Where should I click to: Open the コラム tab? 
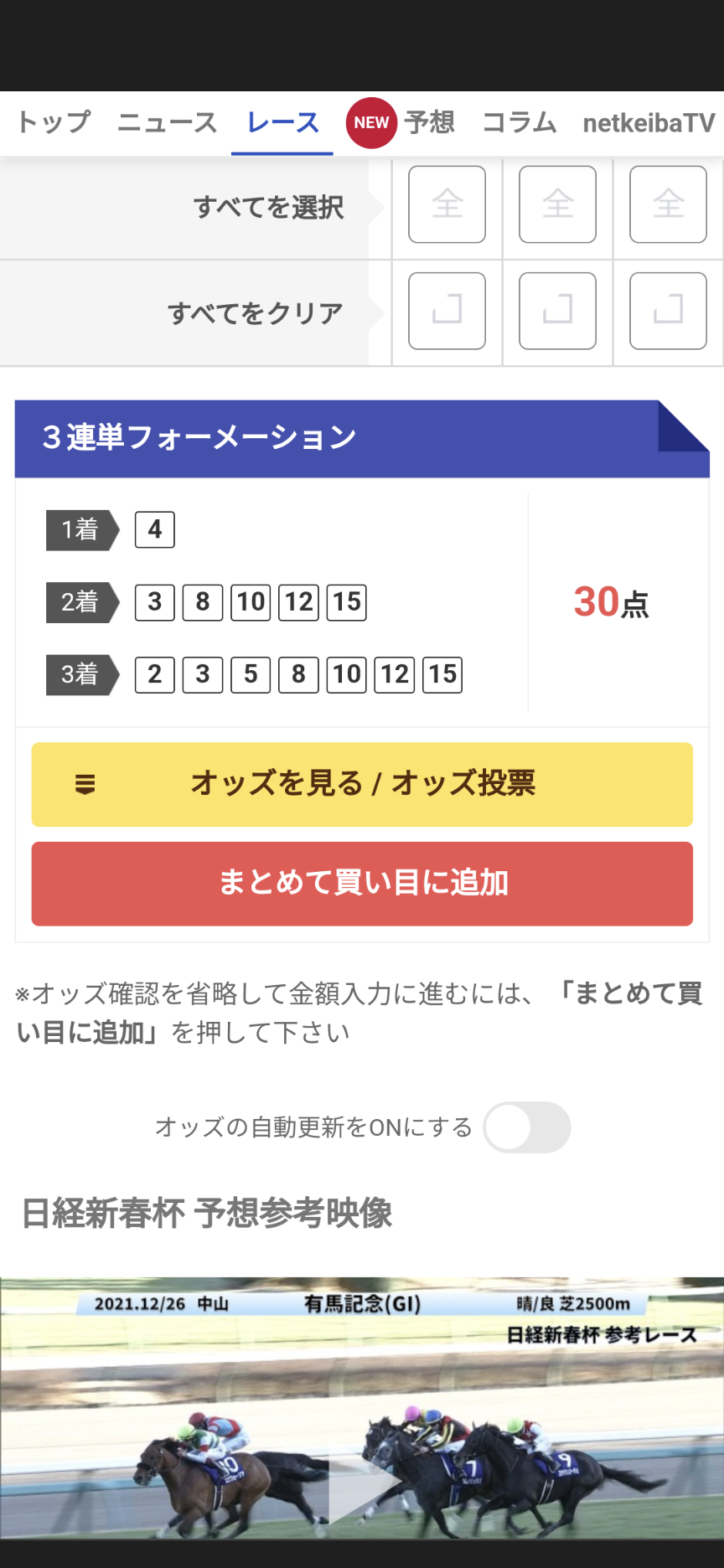[519, 122]
